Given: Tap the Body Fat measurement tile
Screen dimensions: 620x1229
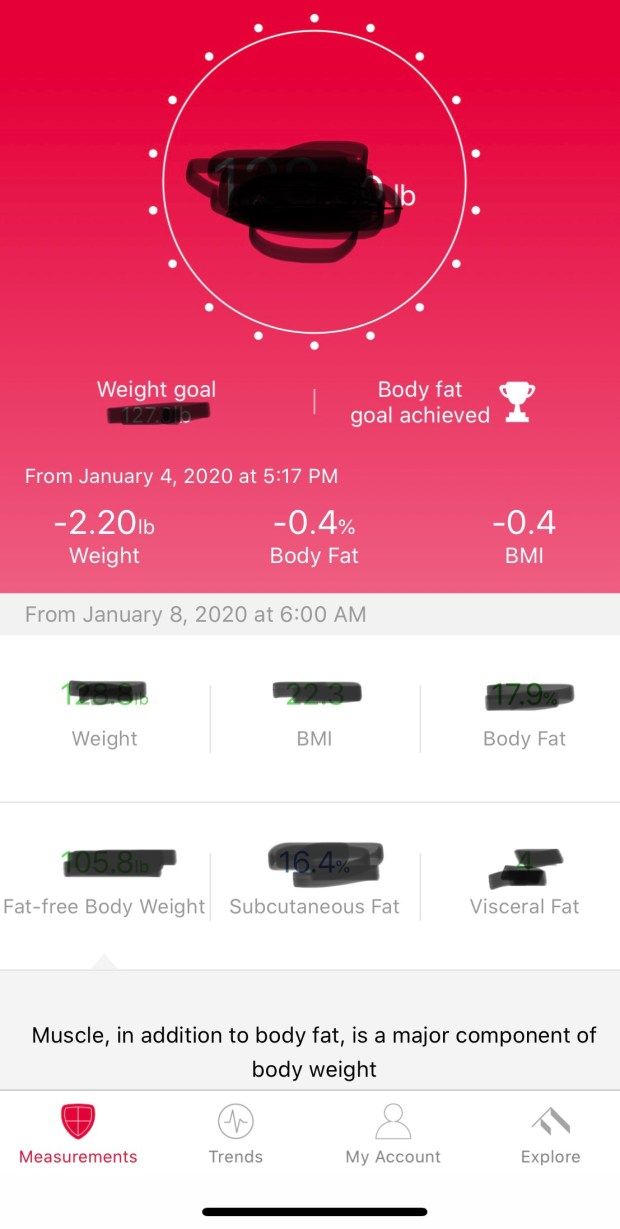Looking at the screenshot, I should pyautogui.click(x=524, y=717).
